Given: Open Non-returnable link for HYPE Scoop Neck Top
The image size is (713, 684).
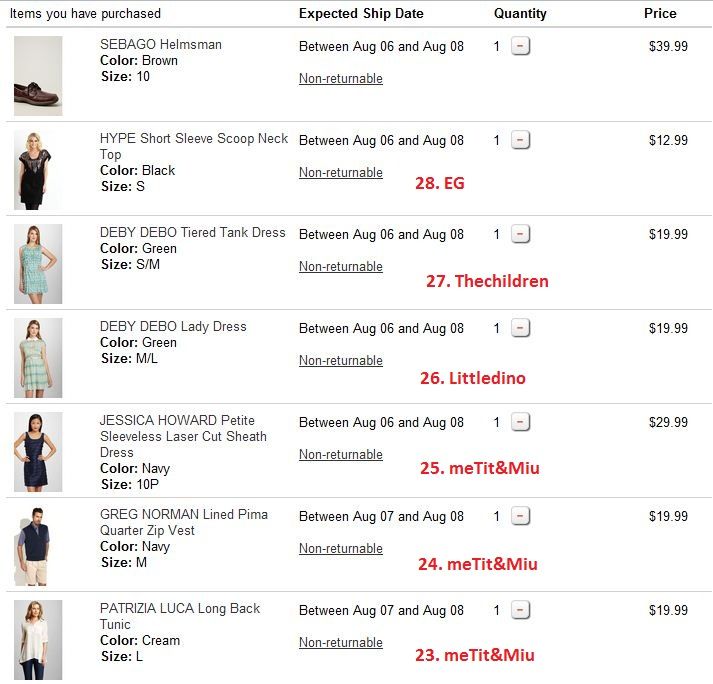Looking at the screenshot, I should pos(340,173).
